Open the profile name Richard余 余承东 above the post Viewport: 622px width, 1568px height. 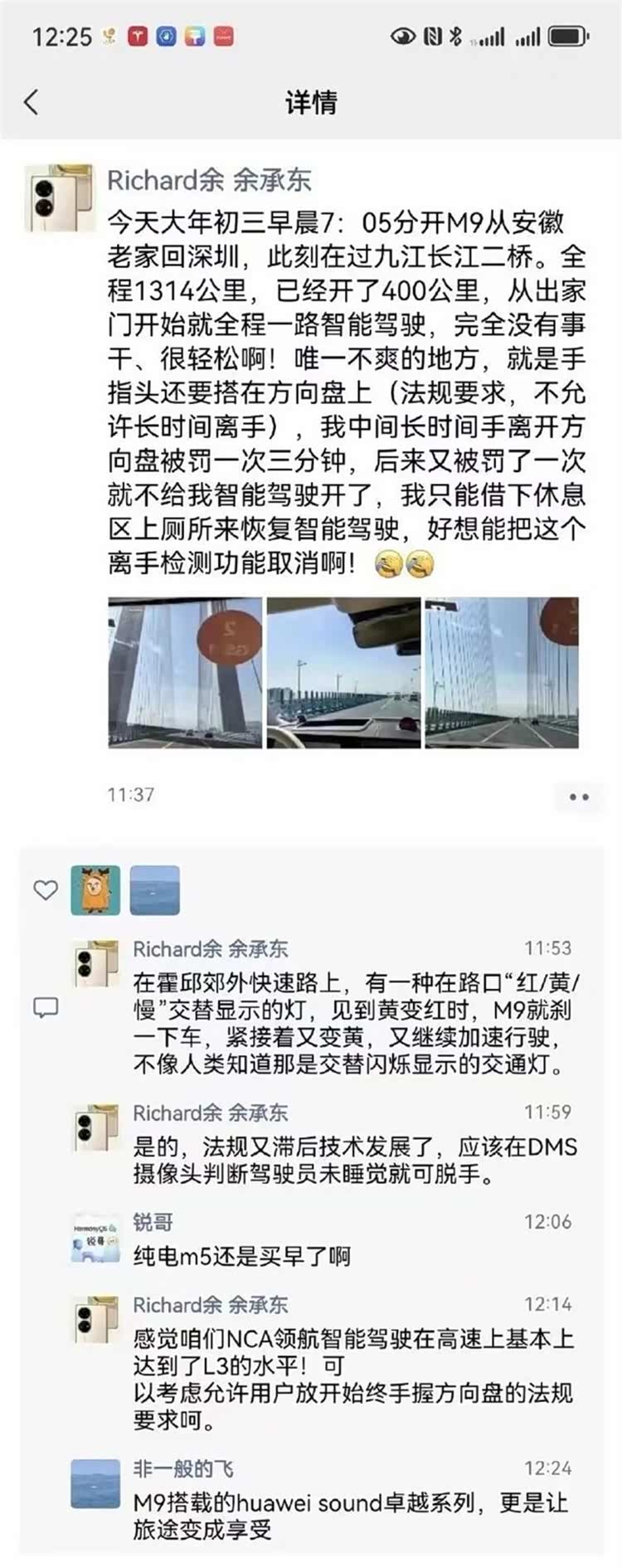(x=209, y=180)
